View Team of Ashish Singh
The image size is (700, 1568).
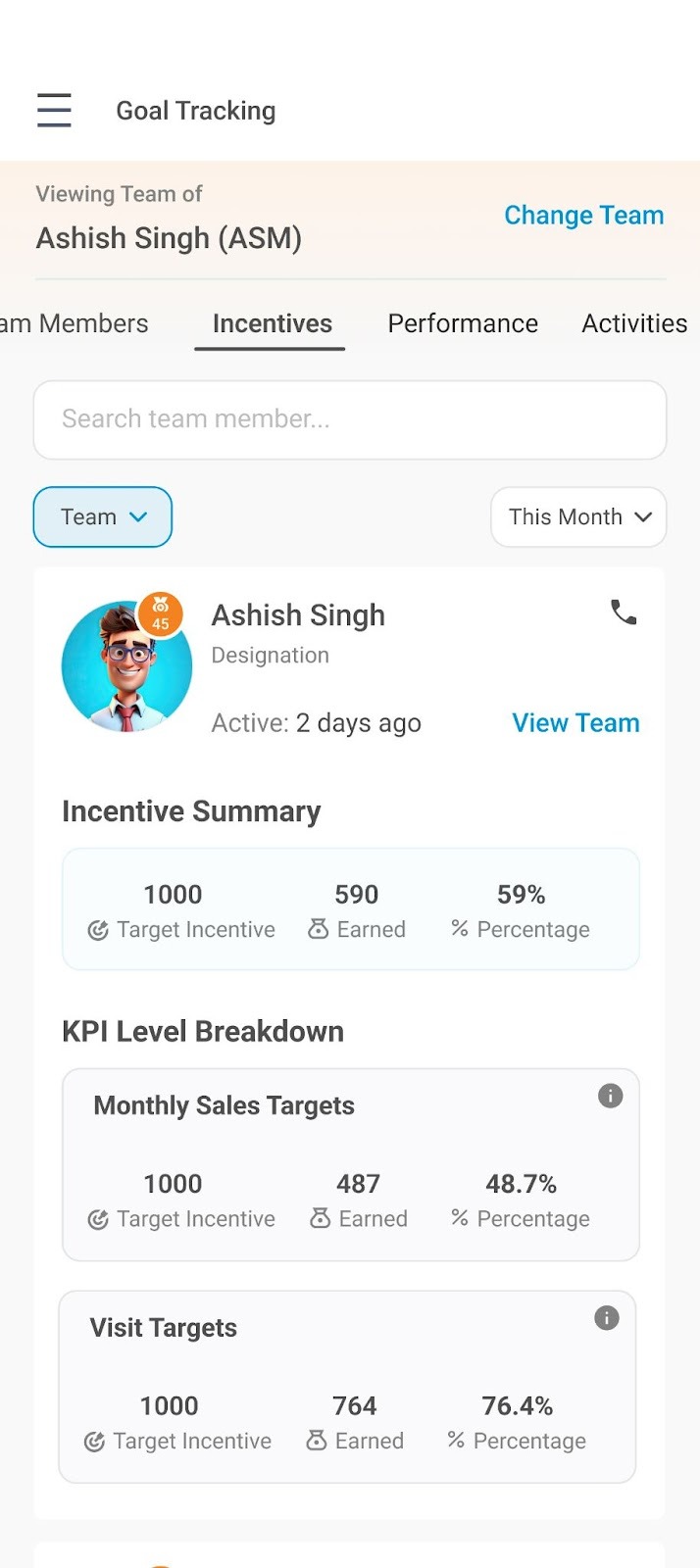575,723
